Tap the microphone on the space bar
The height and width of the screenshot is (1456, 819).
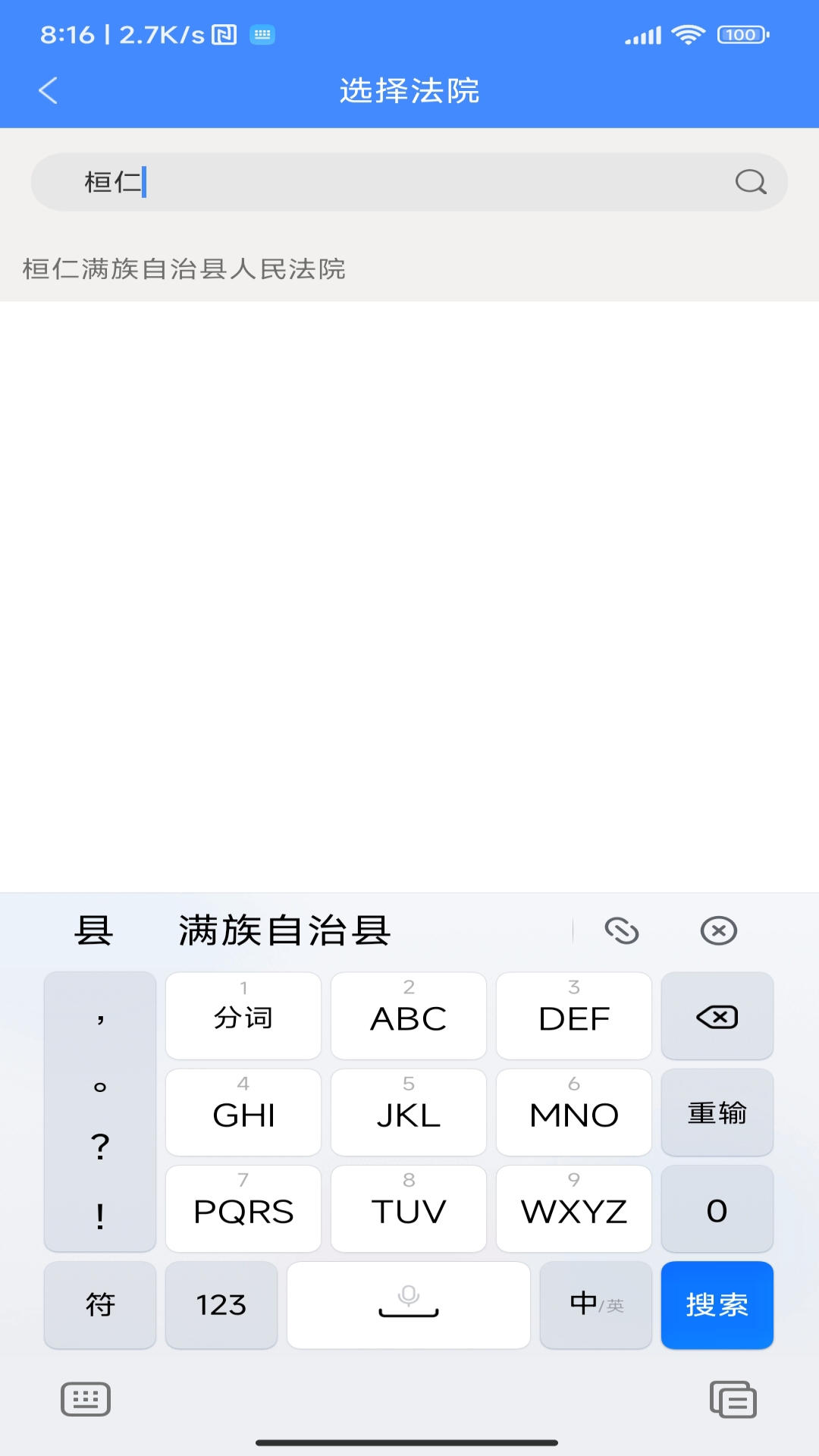[408, 1306]
